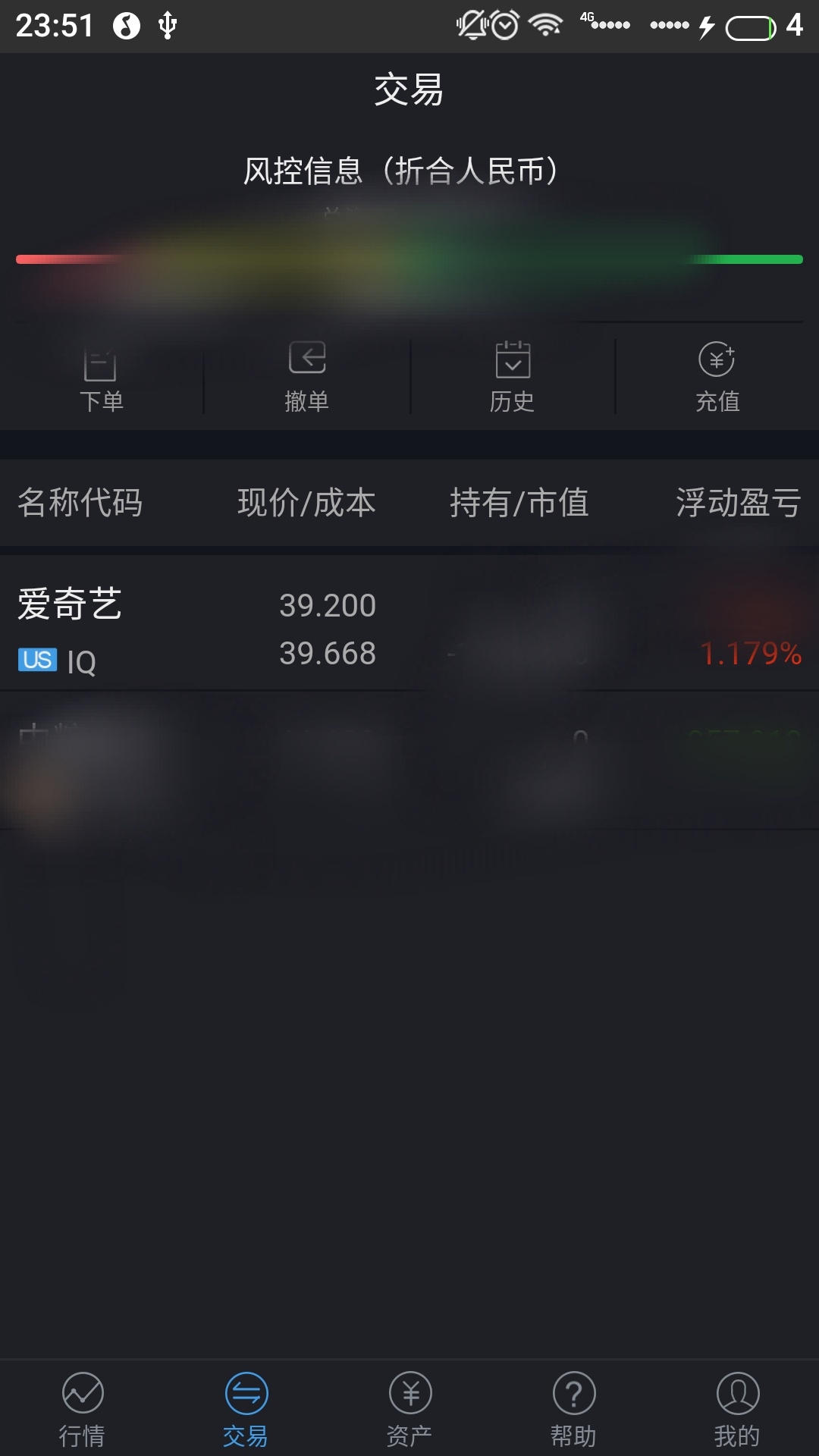The height and width of the screenshot is (1456, 819).
Task: Open the 下单 order placement button
Action: pos(102,378)
